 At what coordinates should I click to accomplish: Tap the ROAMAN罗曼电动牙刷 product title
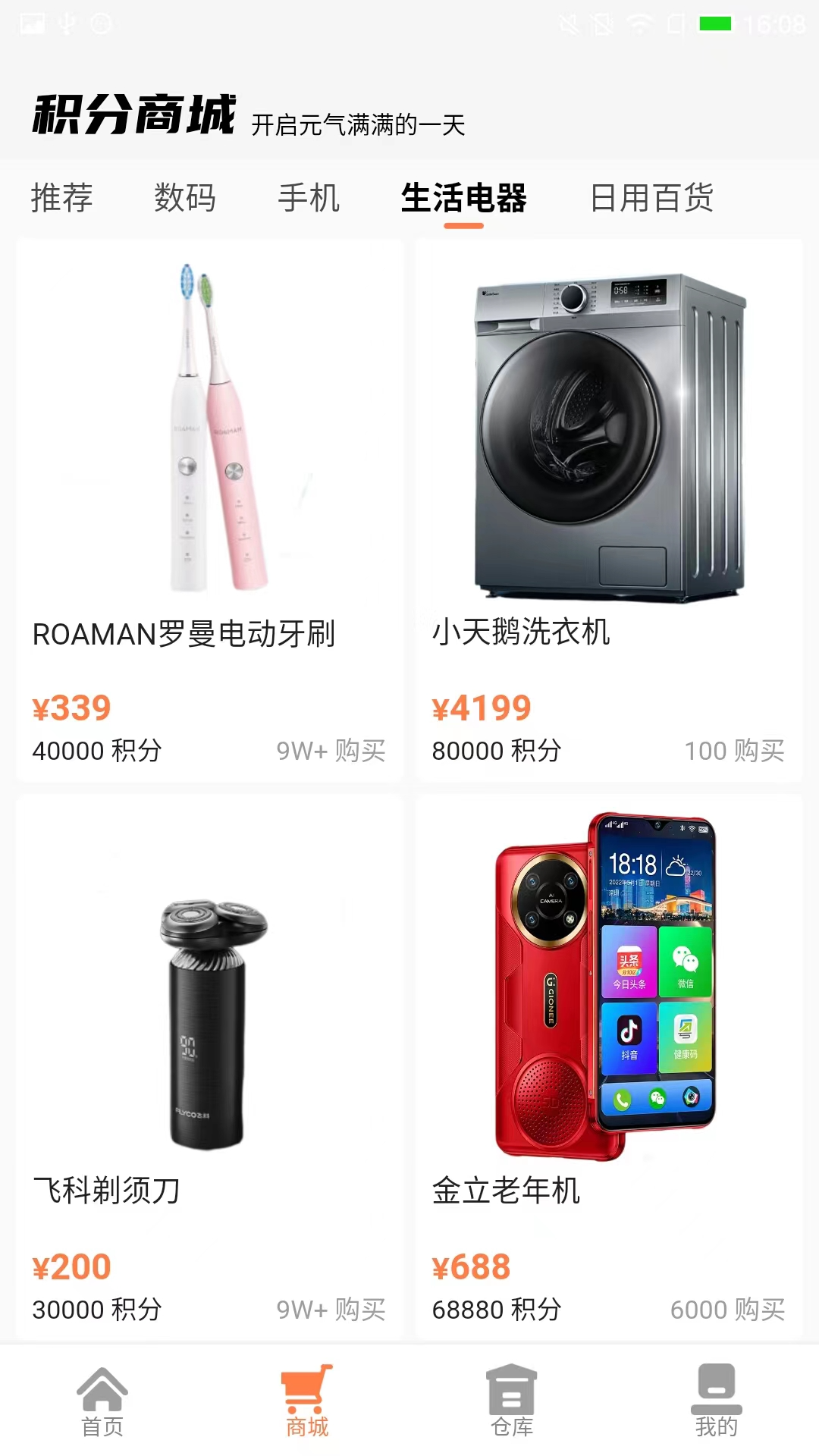point(187,637)
